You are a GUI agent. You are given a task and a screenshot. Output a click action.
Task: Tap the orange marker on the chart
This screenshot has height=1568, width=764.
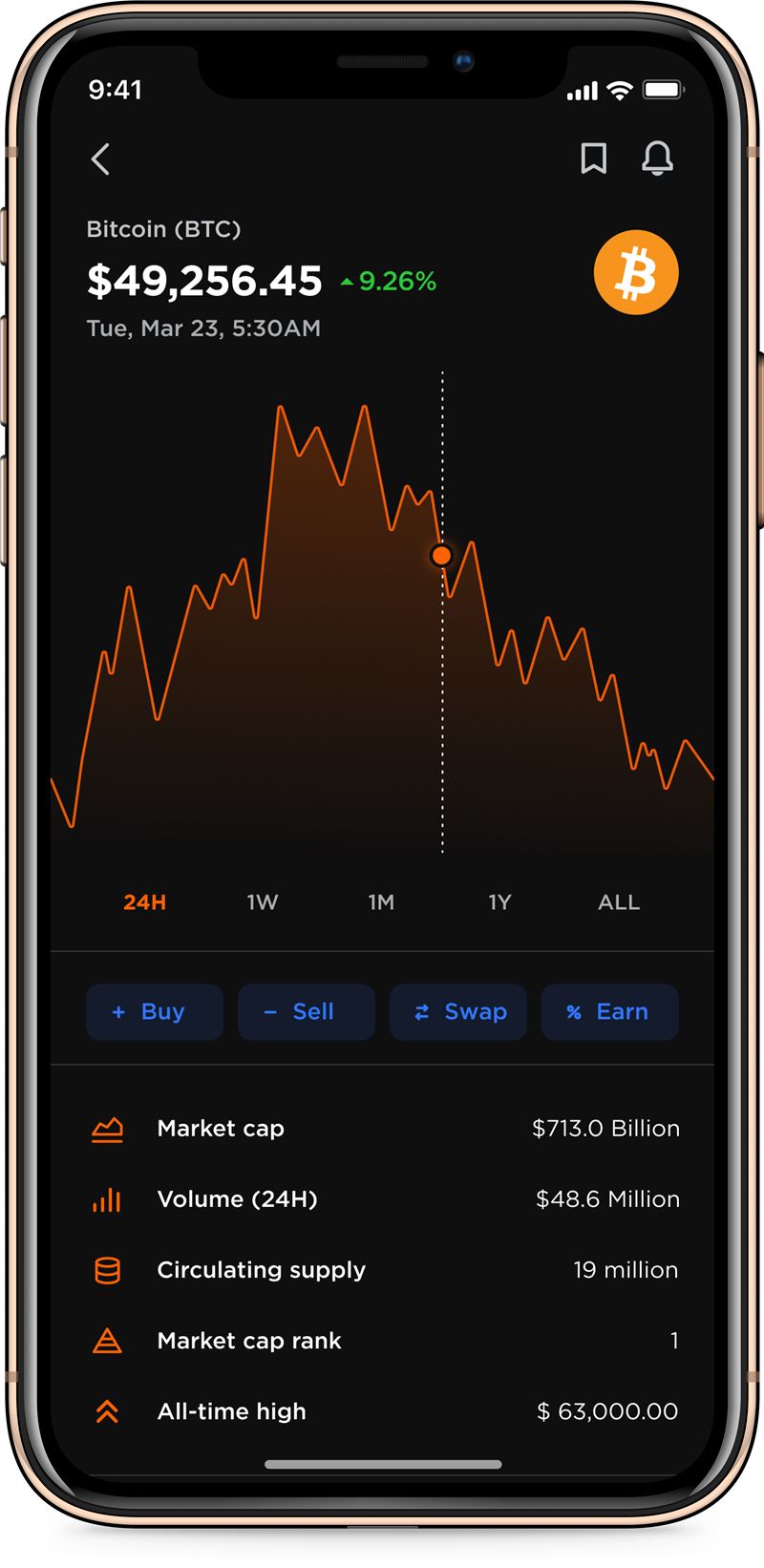point(441,555)
